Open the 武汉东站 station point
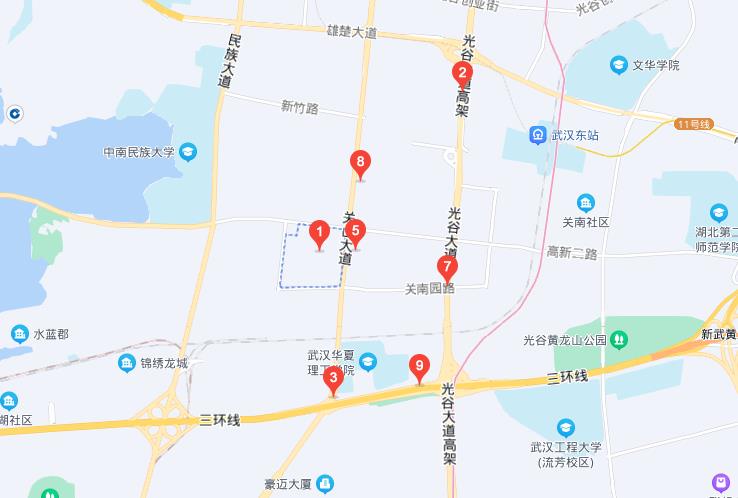This screenshot has height=498, width=738. (x=539, y=135)
